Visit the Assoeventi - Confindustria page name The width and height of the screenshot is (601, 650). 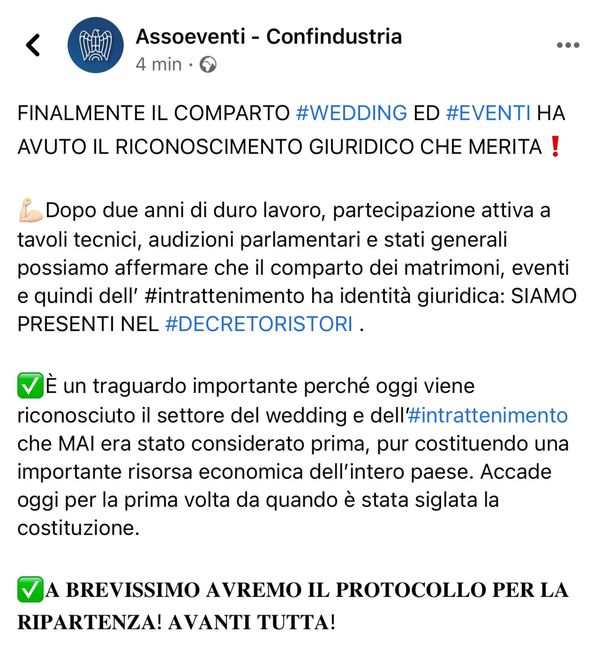click(268, 37)
